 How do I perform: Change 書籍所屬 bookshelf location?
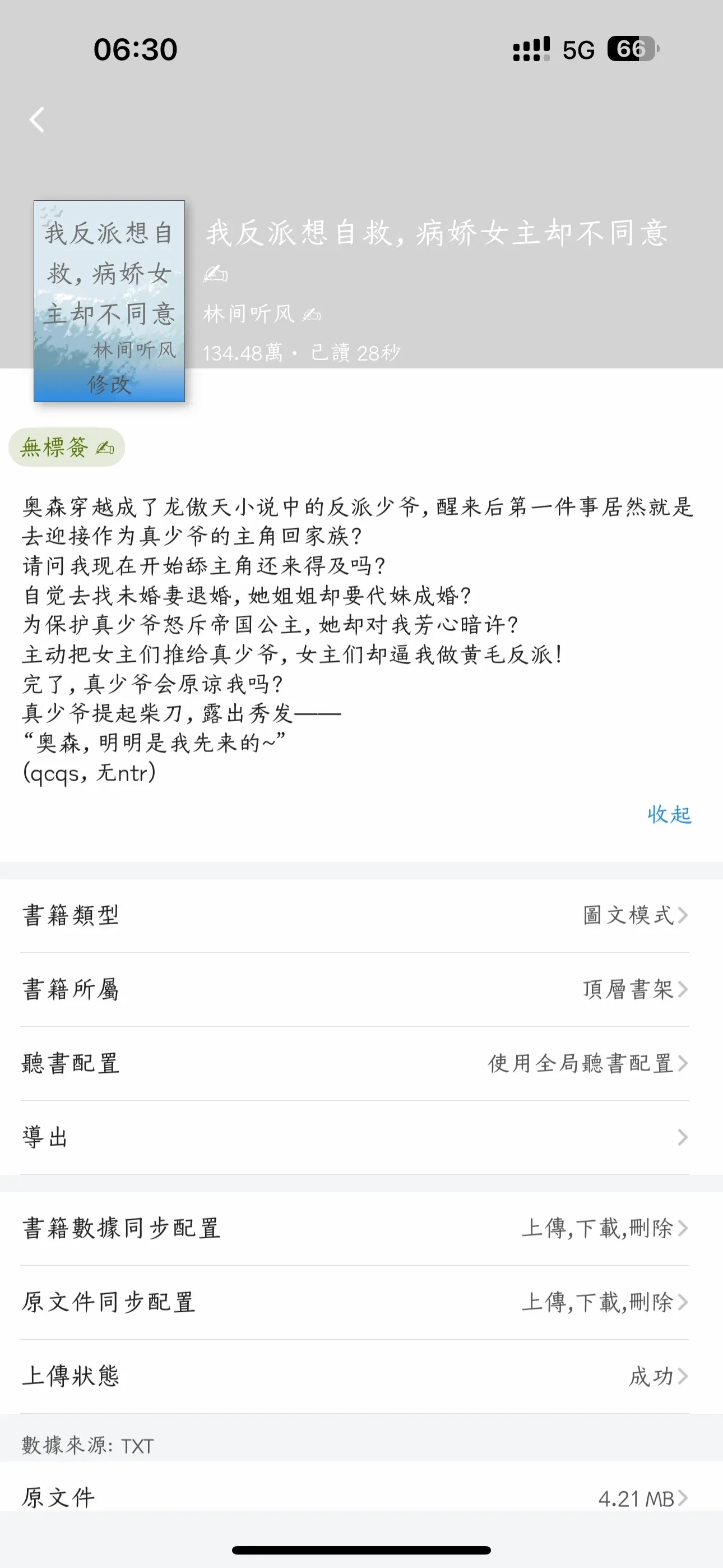tap(361, 990)
